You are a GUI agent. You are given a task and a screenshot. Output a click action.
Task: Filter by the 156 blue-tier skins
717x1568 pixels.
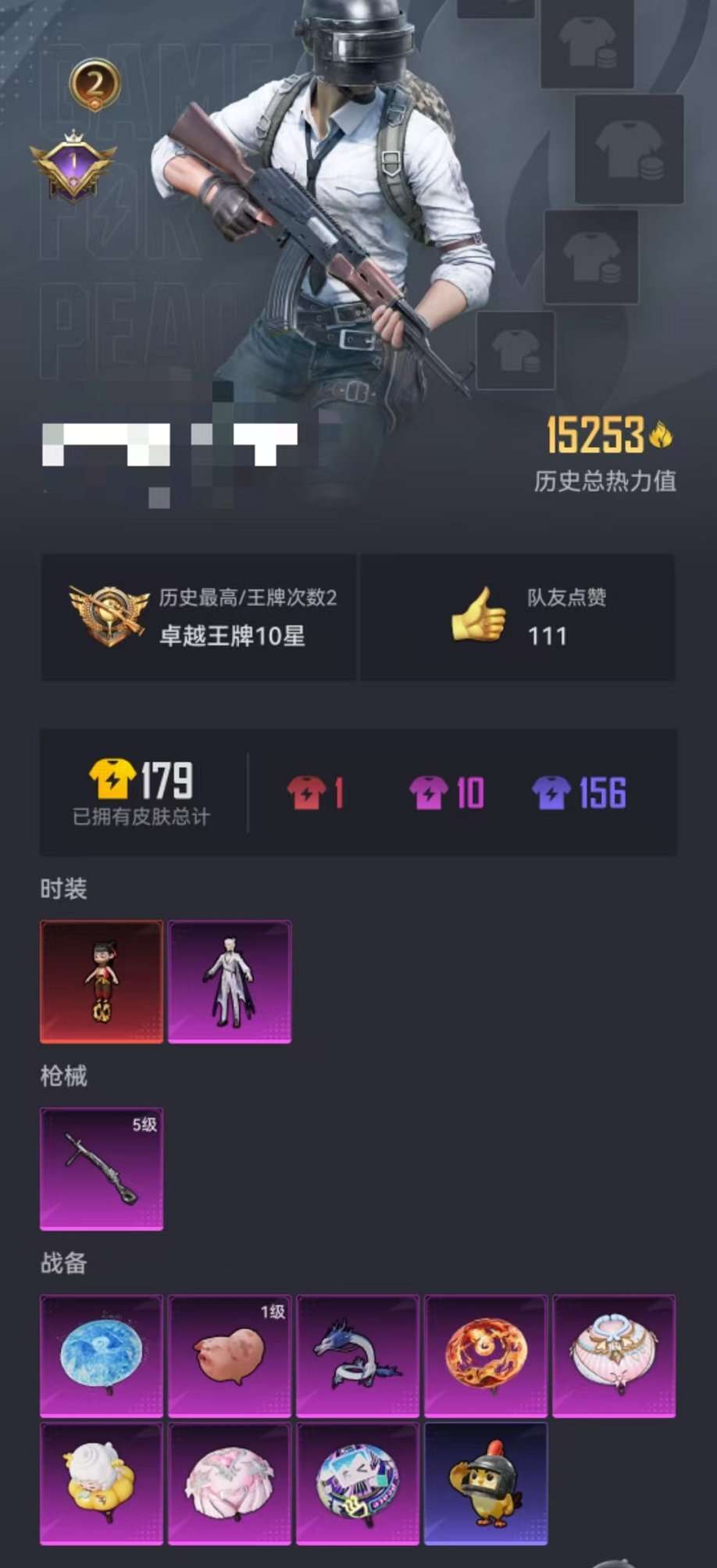point(579,793)
